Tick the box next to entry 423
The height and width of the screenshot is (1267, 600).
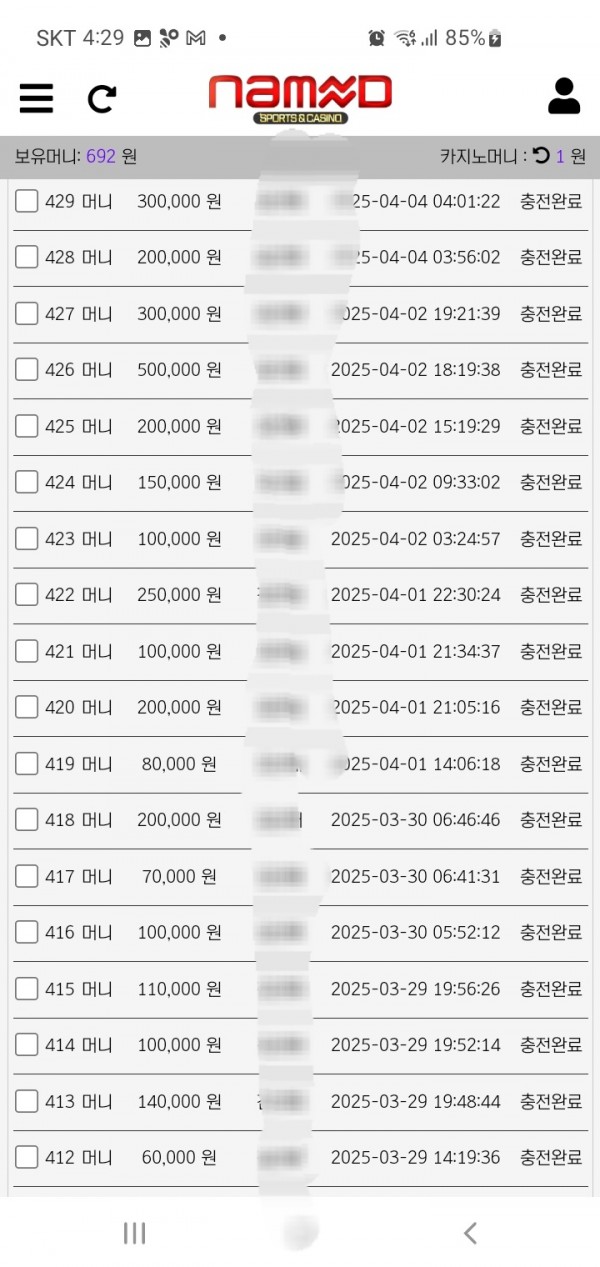click(x=27, y=539)
